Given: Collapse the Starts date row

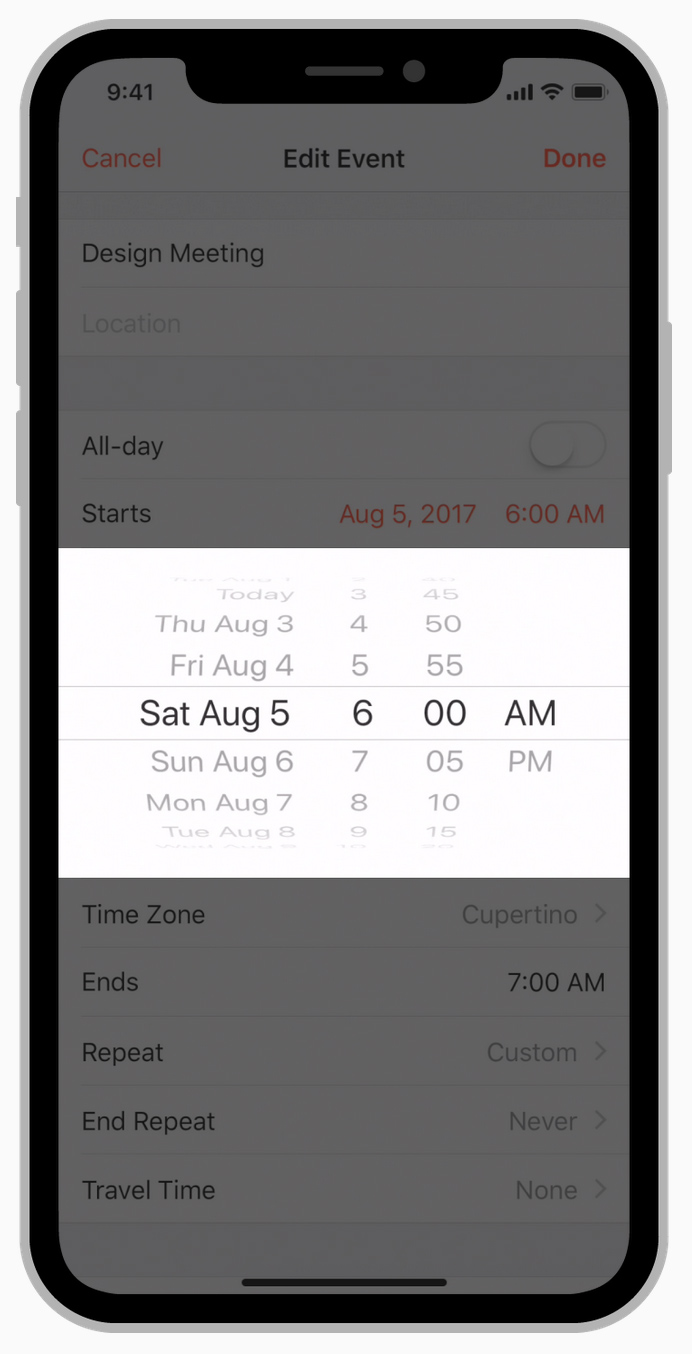Looking at the screenshot, I should coord(343,514).
